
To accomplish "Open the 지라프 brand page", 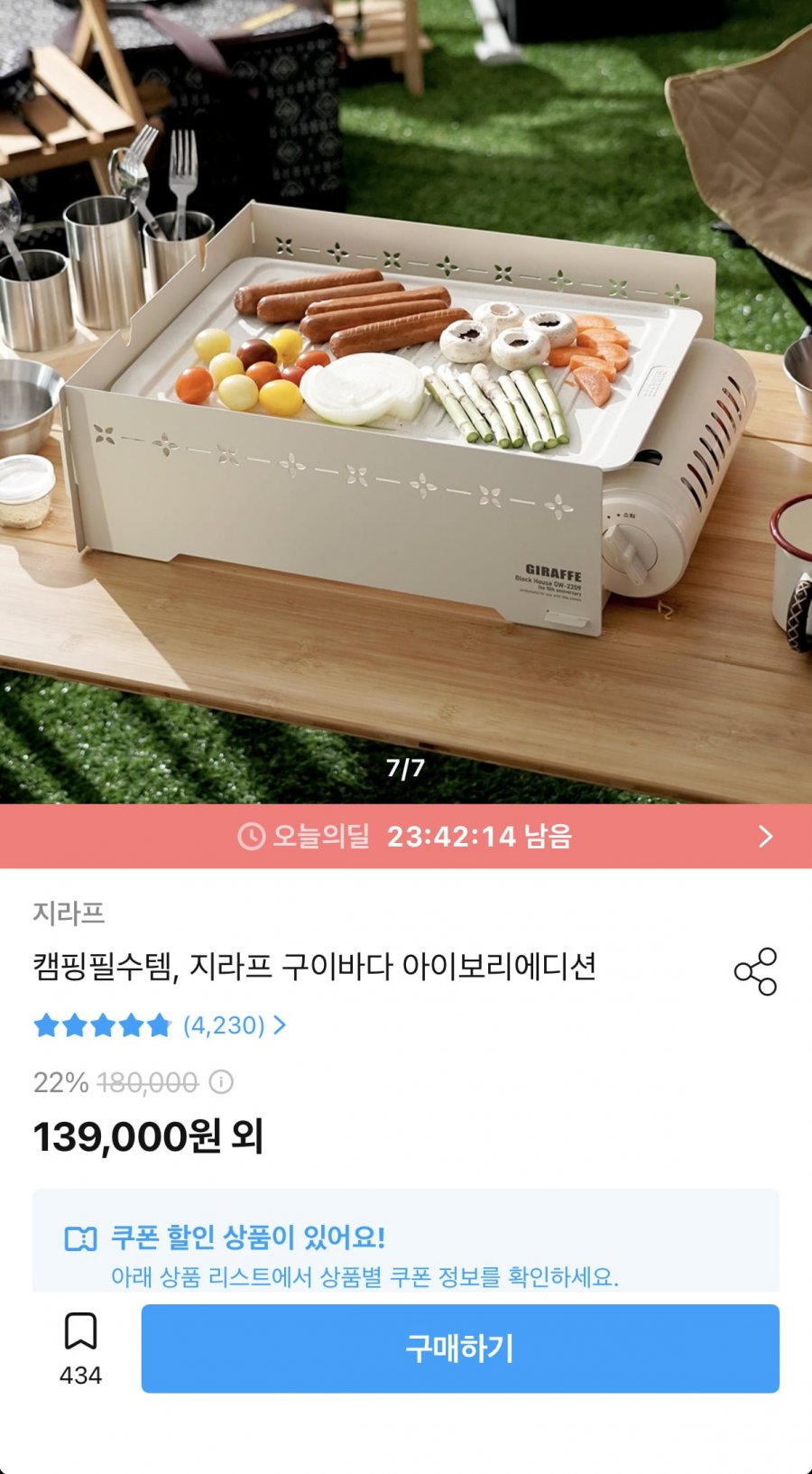I will pos(69,913).
